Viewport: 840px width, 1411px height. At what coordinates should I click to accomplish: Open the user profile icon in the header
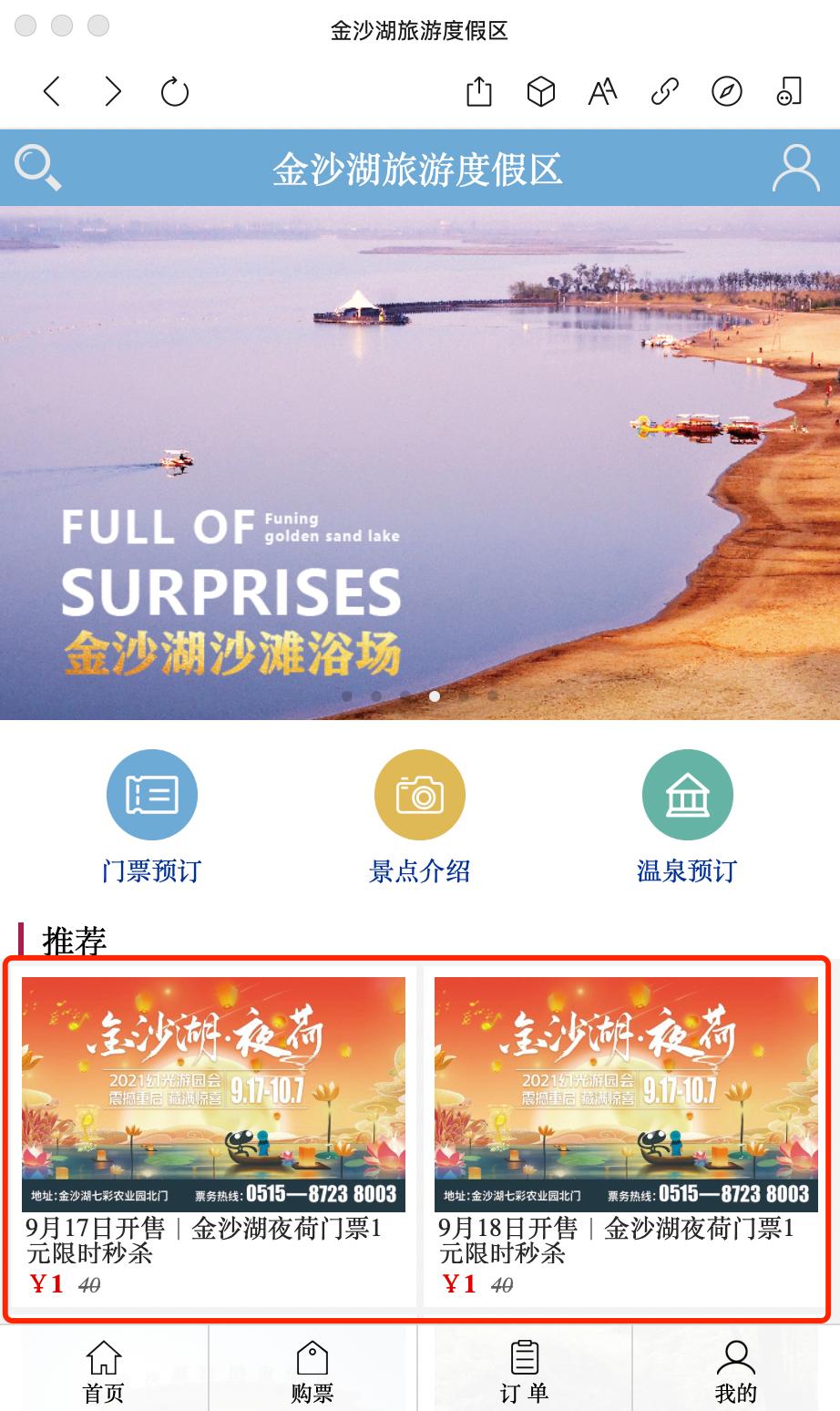point(795,169)
